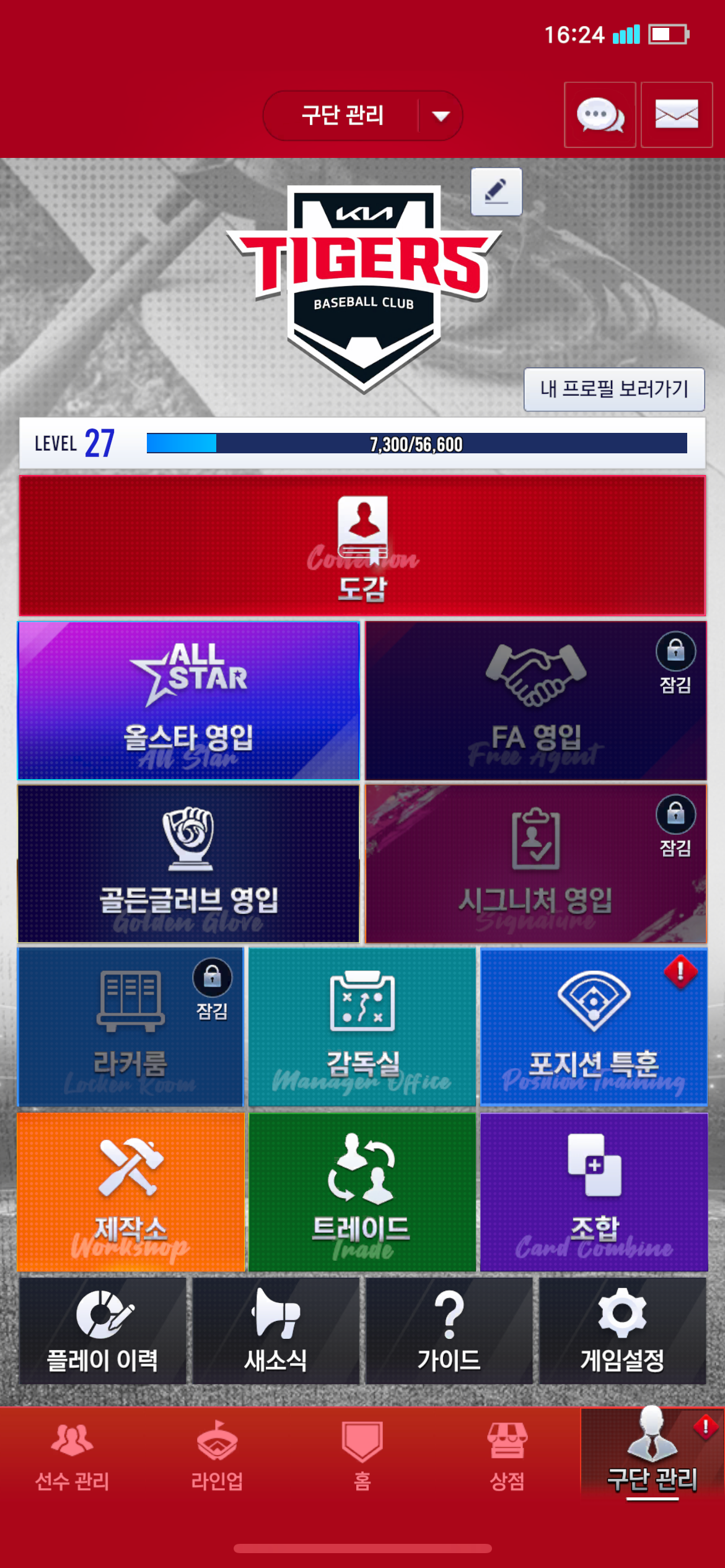Open 게임설정 game settings
725x1568 pixels.
click(622, 1330)
